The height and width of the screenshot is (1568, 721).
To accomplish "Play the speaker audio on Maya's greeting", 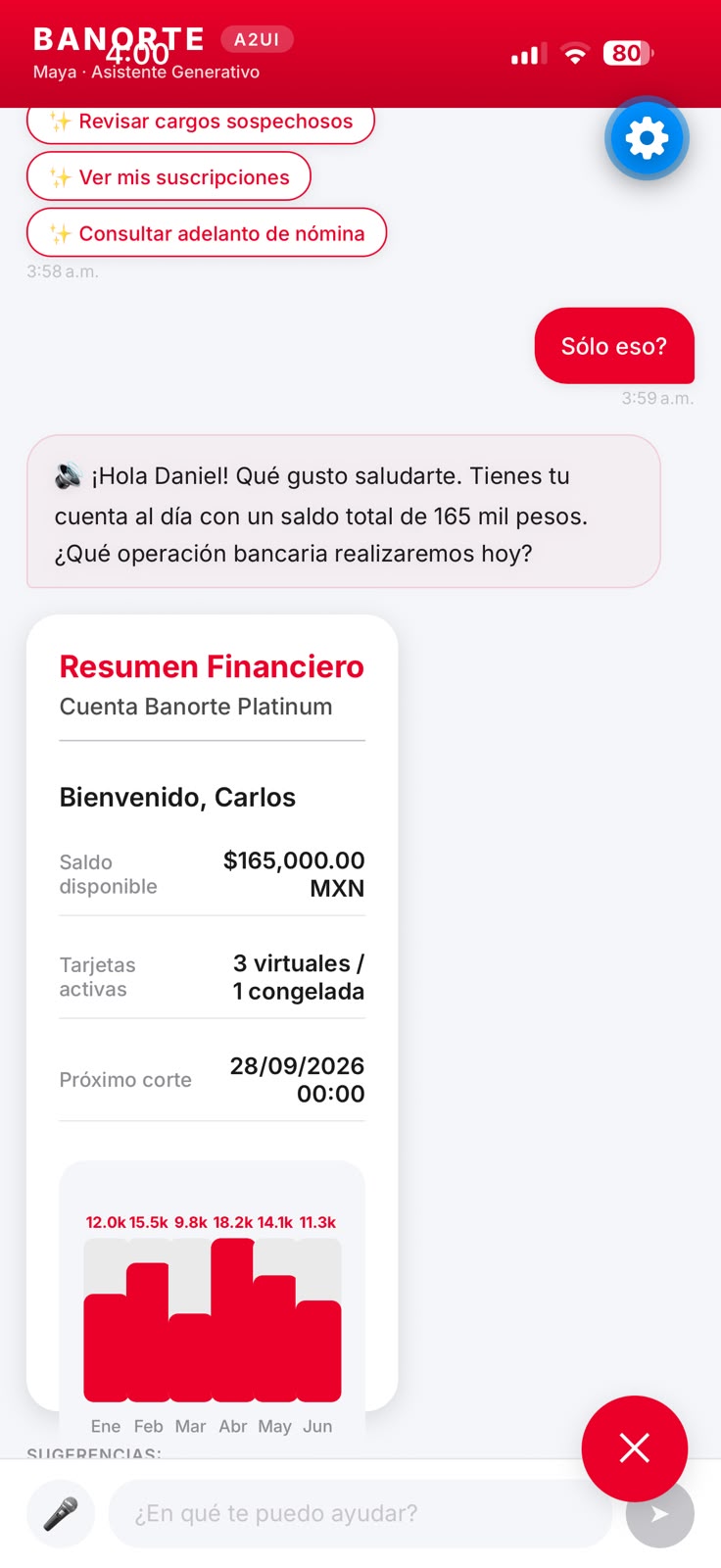I will coord(69,476).
